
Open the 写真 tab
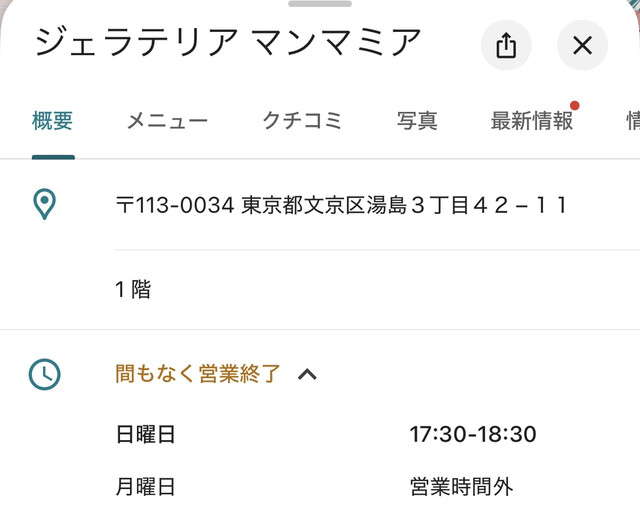[x=417, y=122]
